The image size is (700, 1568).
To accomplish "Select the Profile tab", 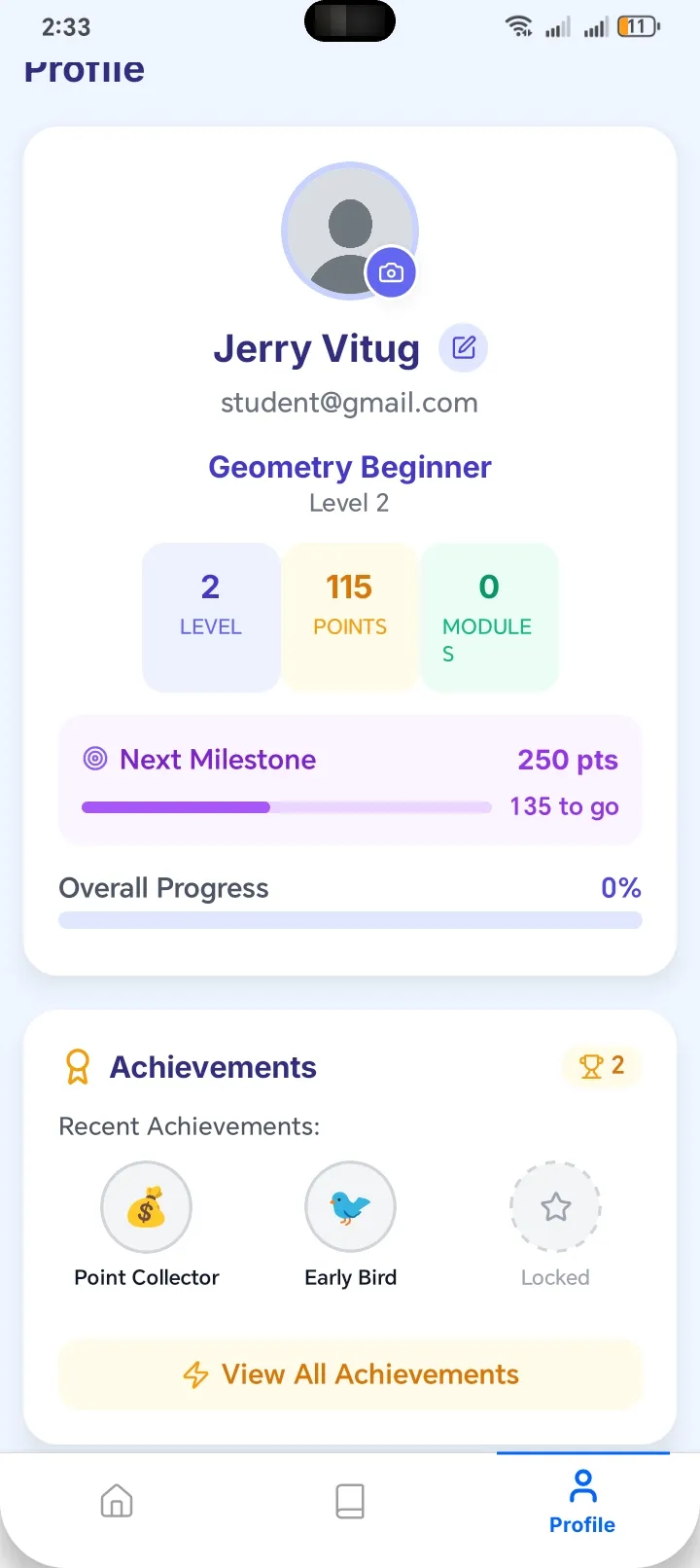I will [x=582, y=1502].
